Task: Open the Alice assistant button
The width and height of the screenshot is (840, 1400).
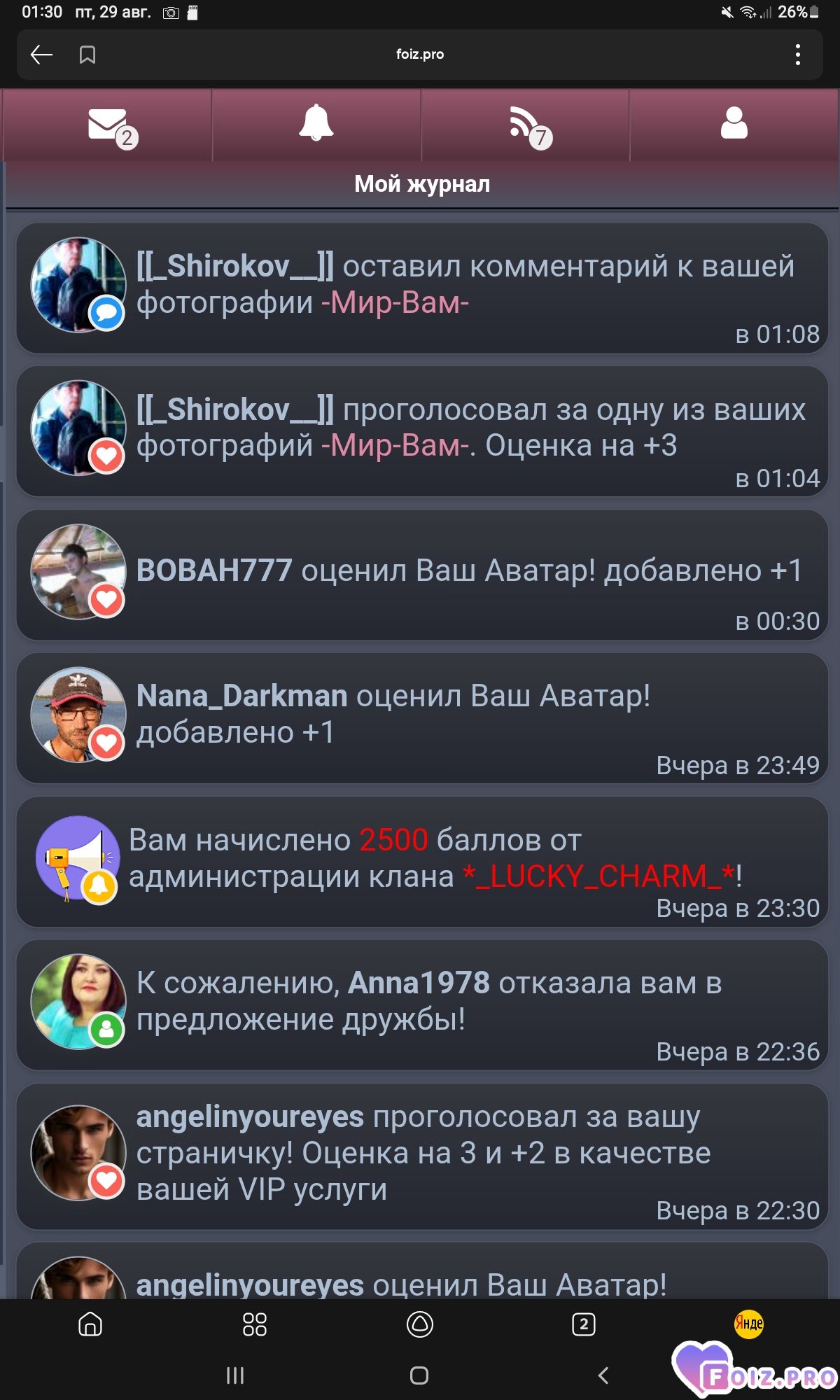Action: [419, 1324]
